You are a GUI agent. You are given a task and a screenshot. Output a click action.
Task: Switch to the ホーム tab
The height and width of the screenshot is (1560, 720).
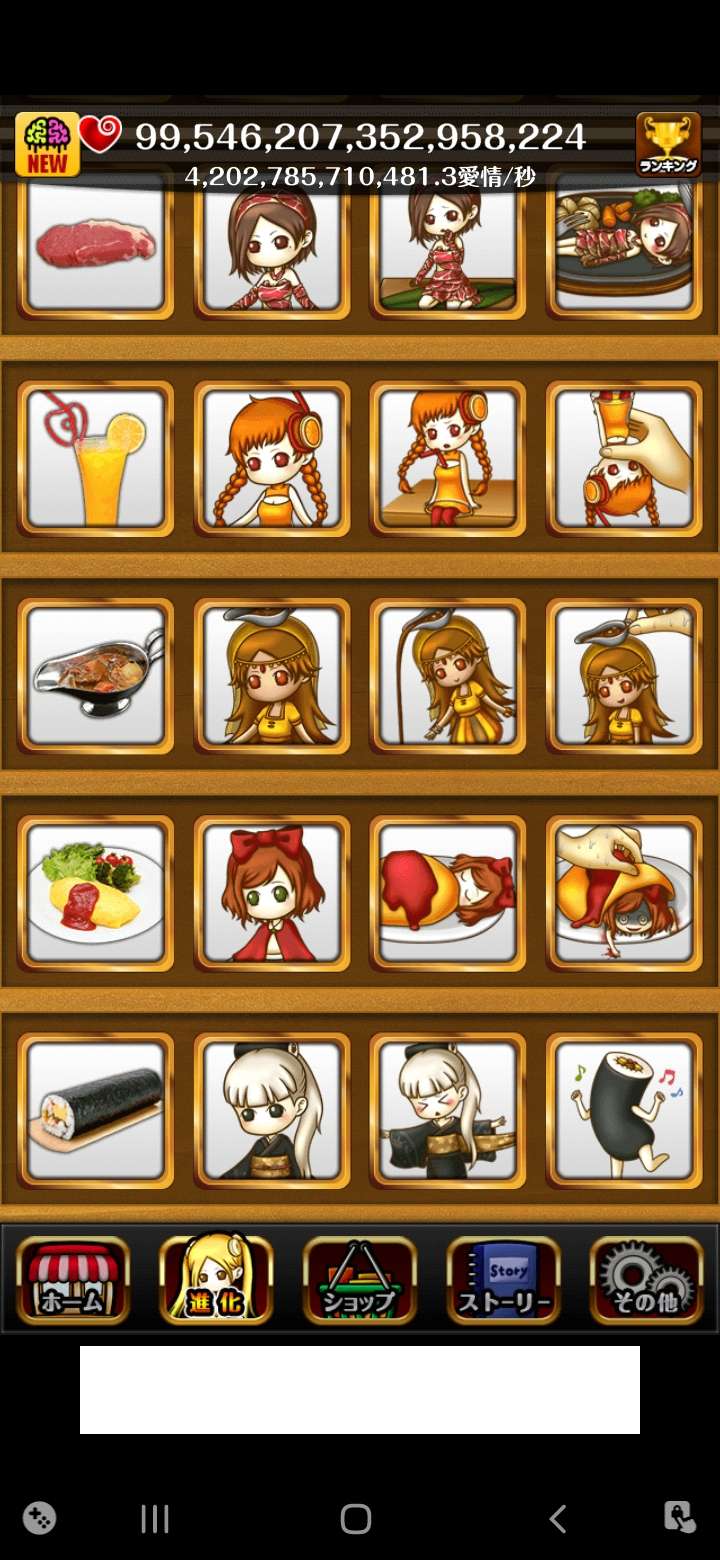[73, 1280]
